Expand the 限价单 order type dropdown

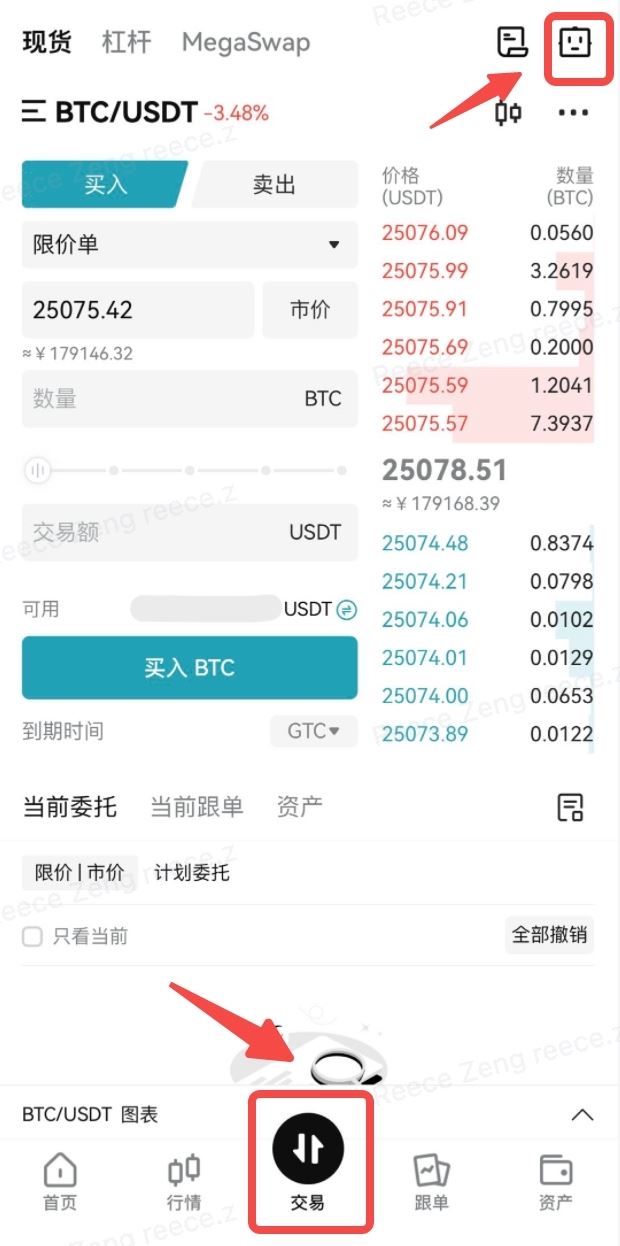tap(189, 245)
